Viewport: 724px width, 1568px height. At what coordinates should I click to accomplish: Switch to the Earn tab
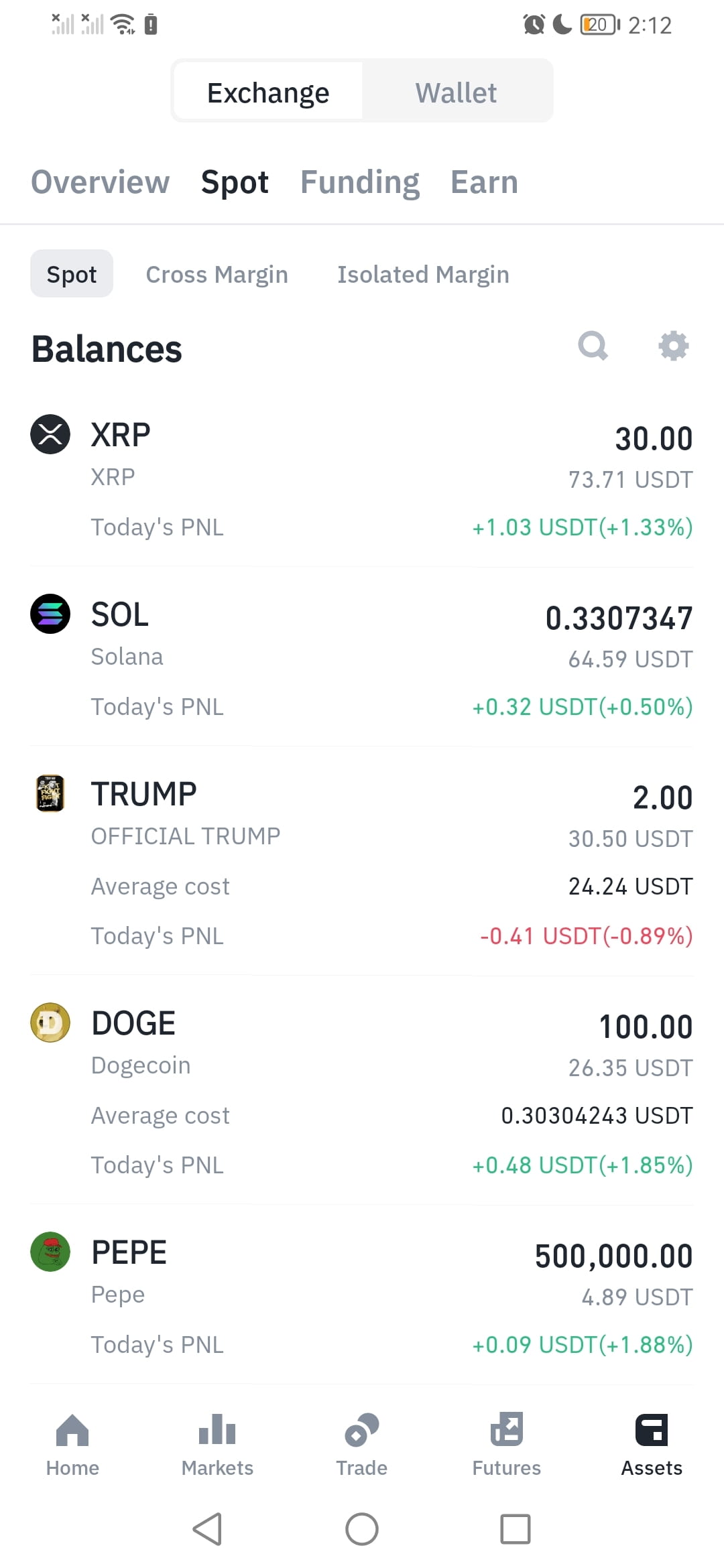pos(485,182)
